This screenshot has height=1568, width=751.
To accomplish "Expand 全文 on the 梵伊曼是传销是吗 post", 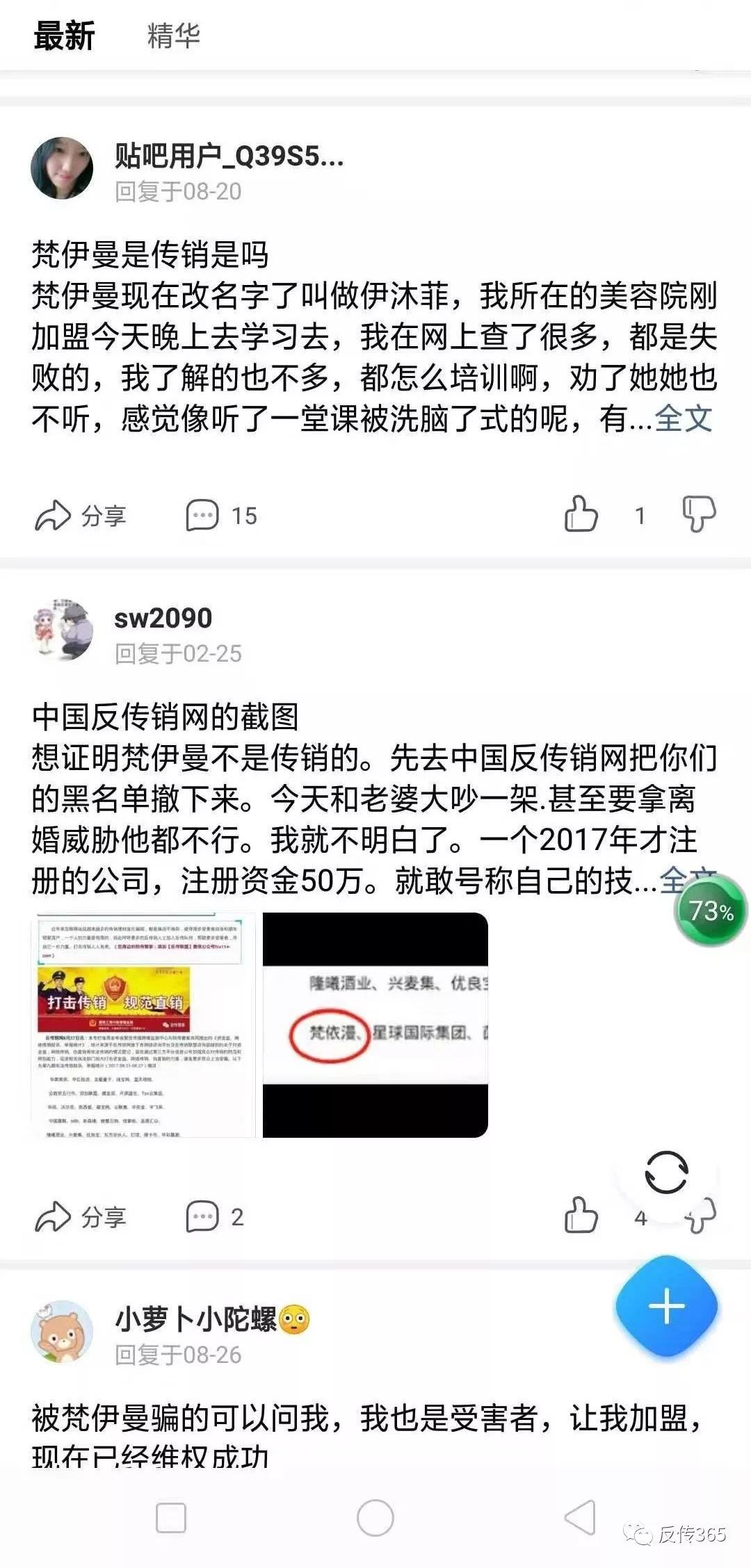I will (x=683, y=418).
